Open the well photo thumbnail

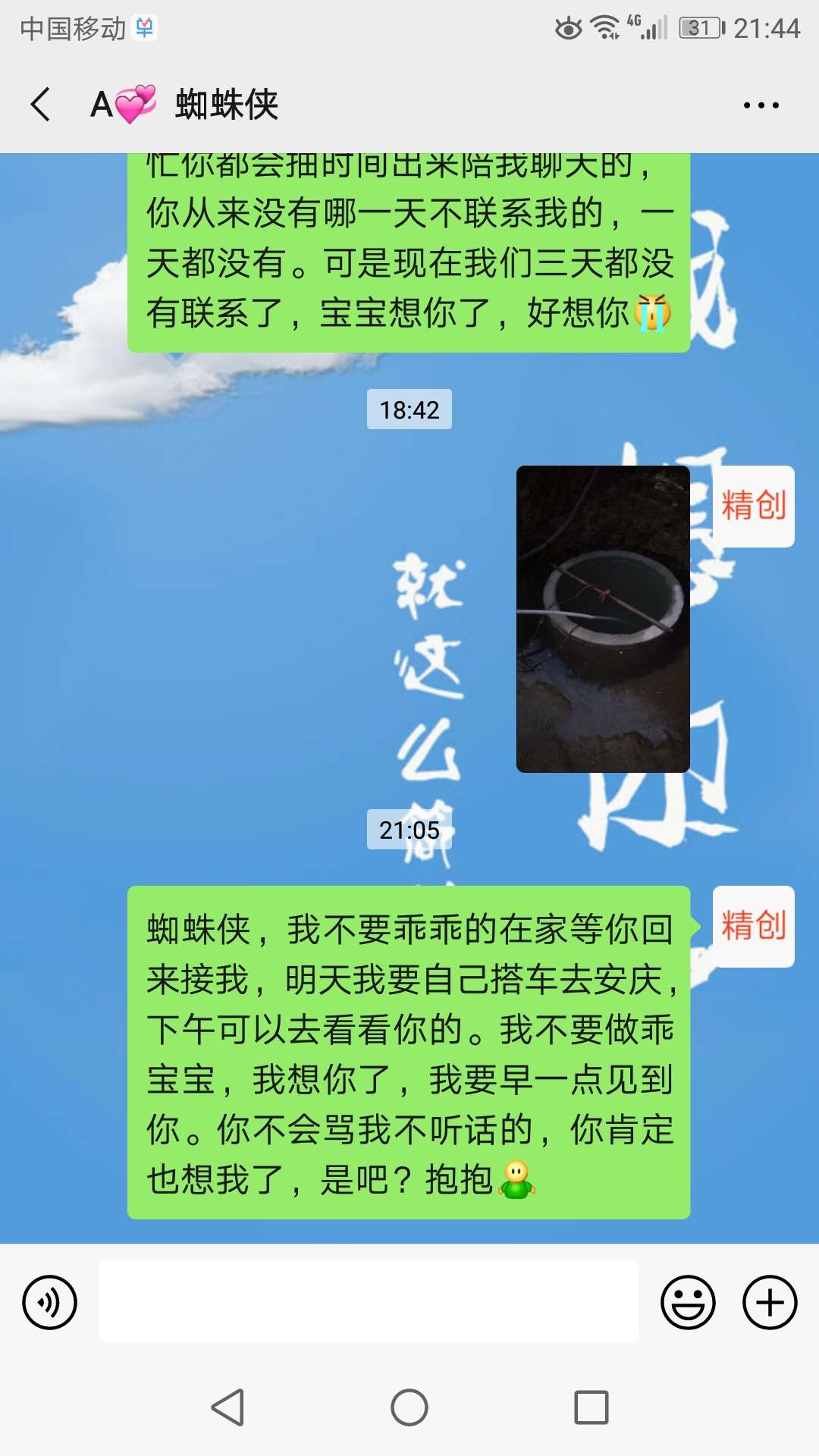pyautogui.click(x=603, y=620)
